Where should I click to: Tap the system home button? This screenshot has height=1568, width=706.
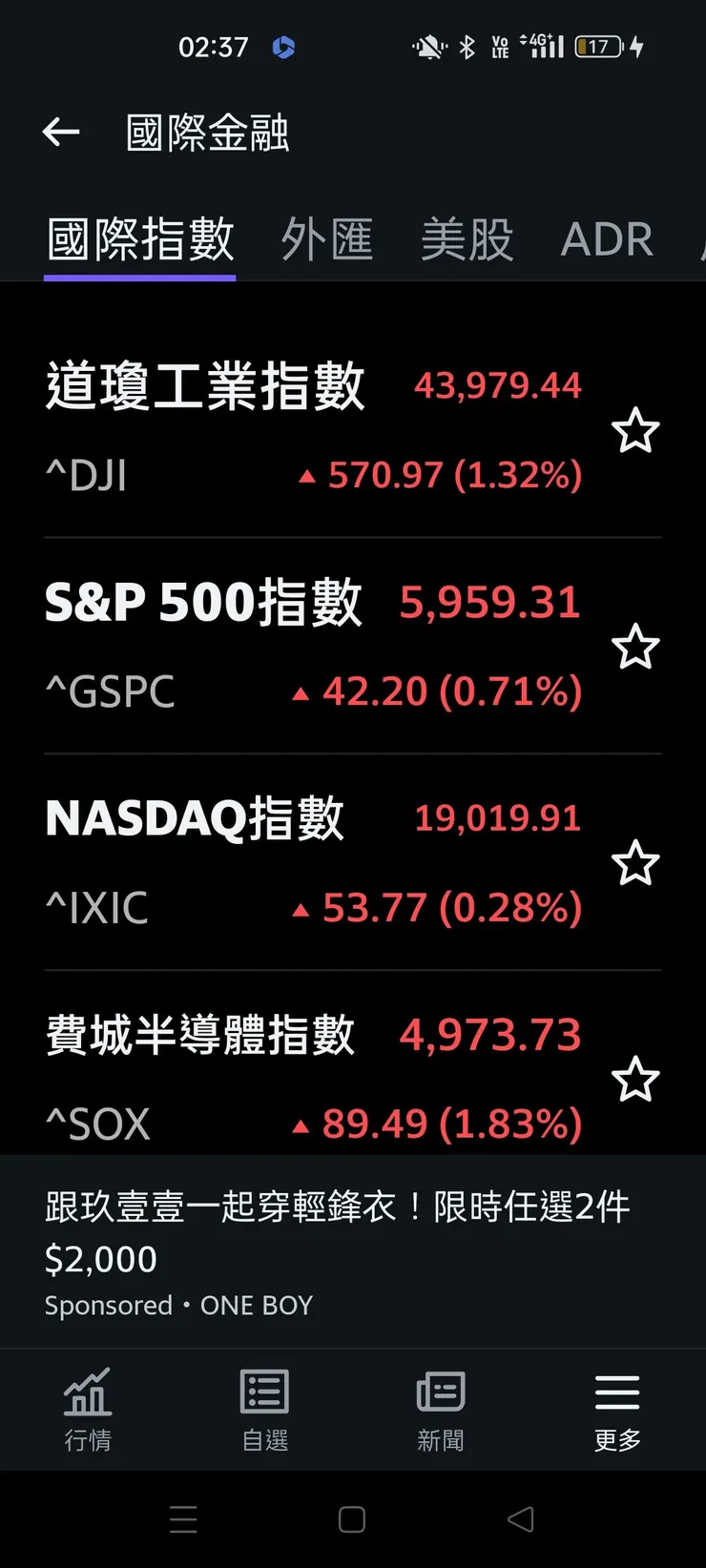point(352,1519)
